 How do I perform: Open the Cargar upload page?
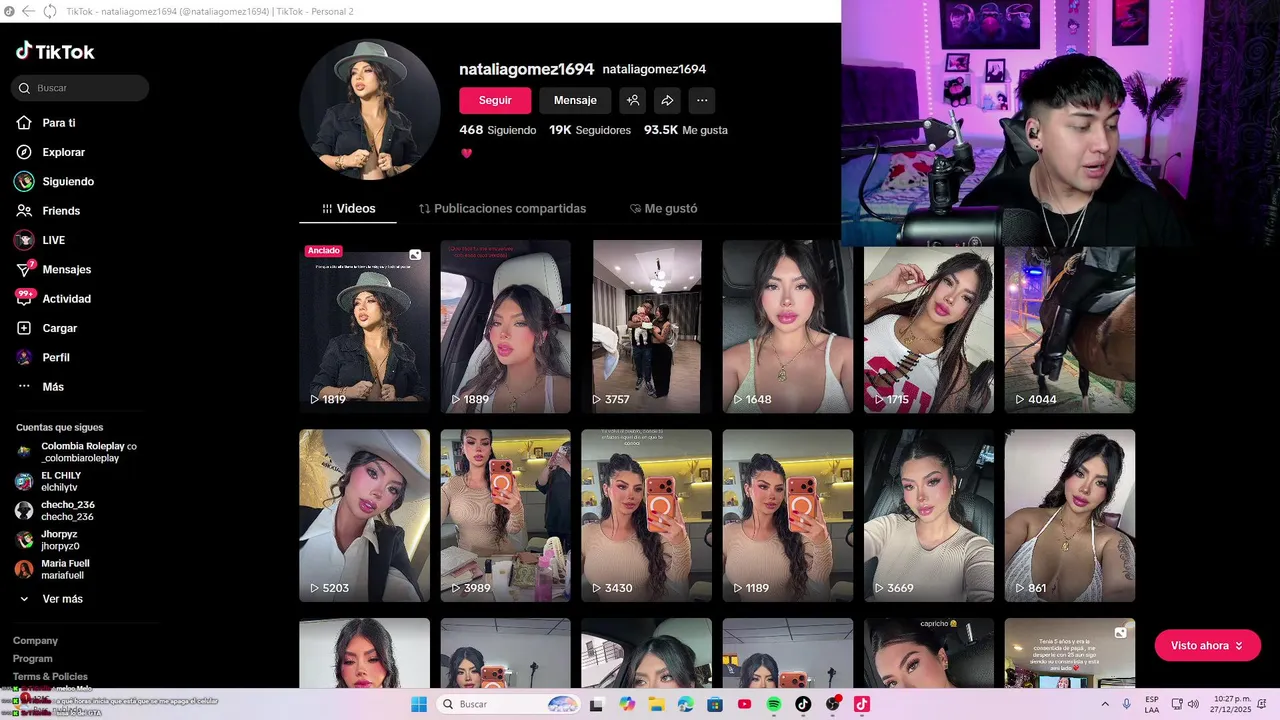(59, 328)
